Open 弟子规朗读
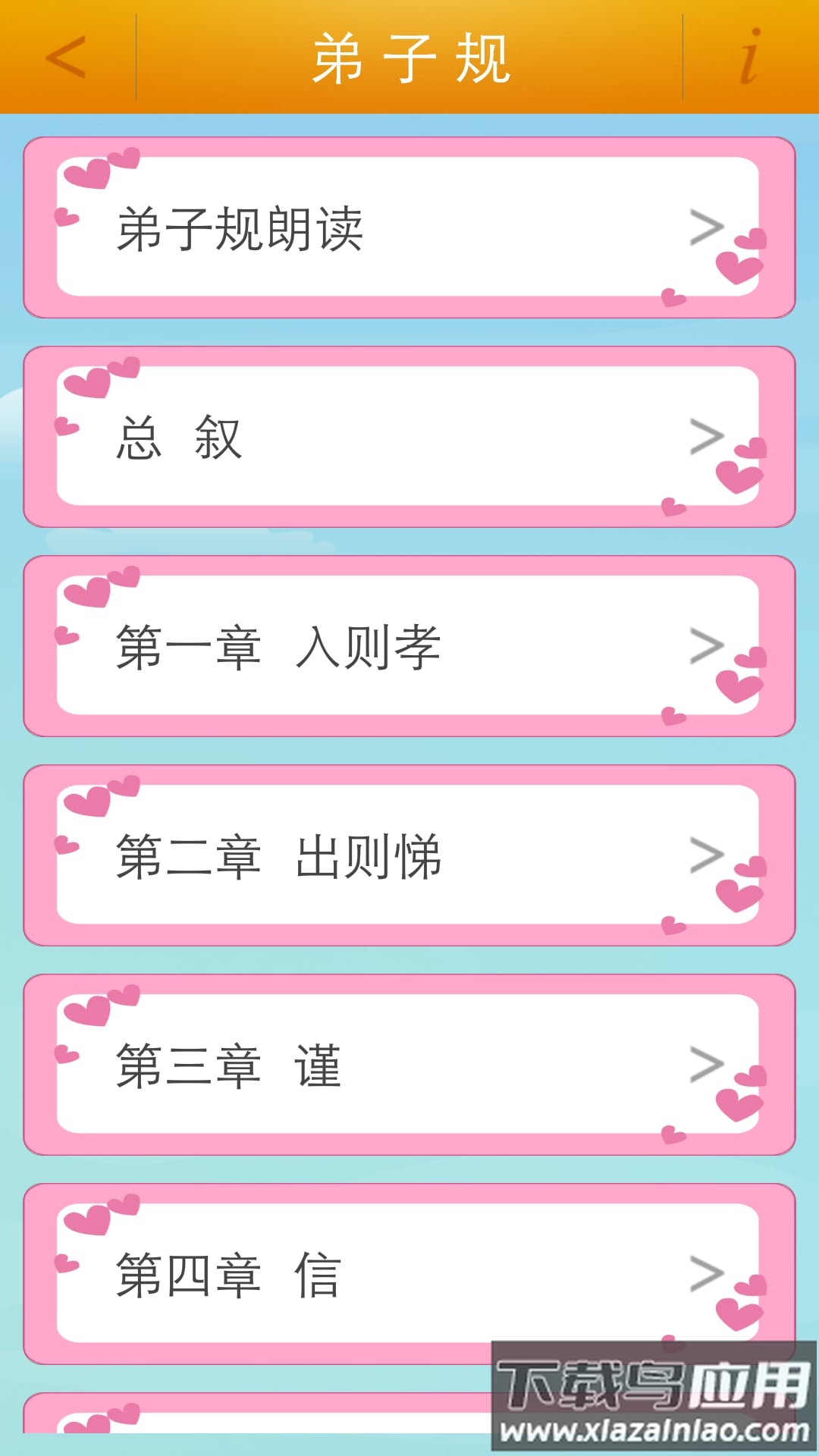 [x=409, y=227]
